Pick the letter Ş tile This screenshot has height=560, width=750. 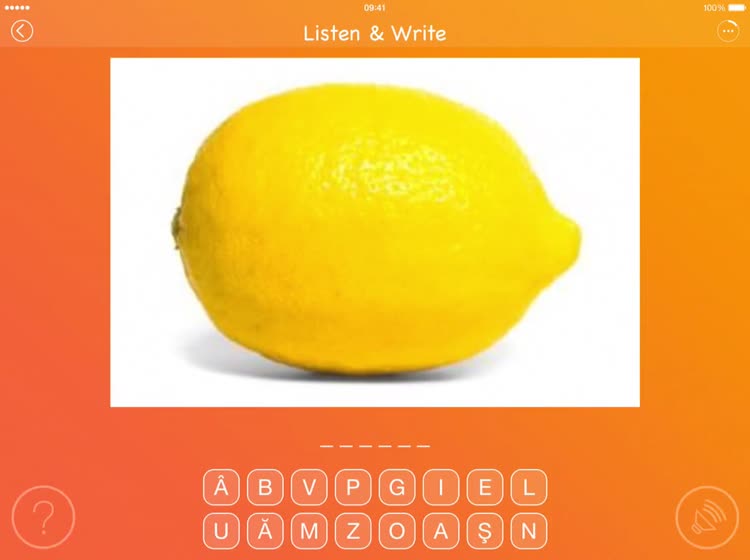[485, 530]
